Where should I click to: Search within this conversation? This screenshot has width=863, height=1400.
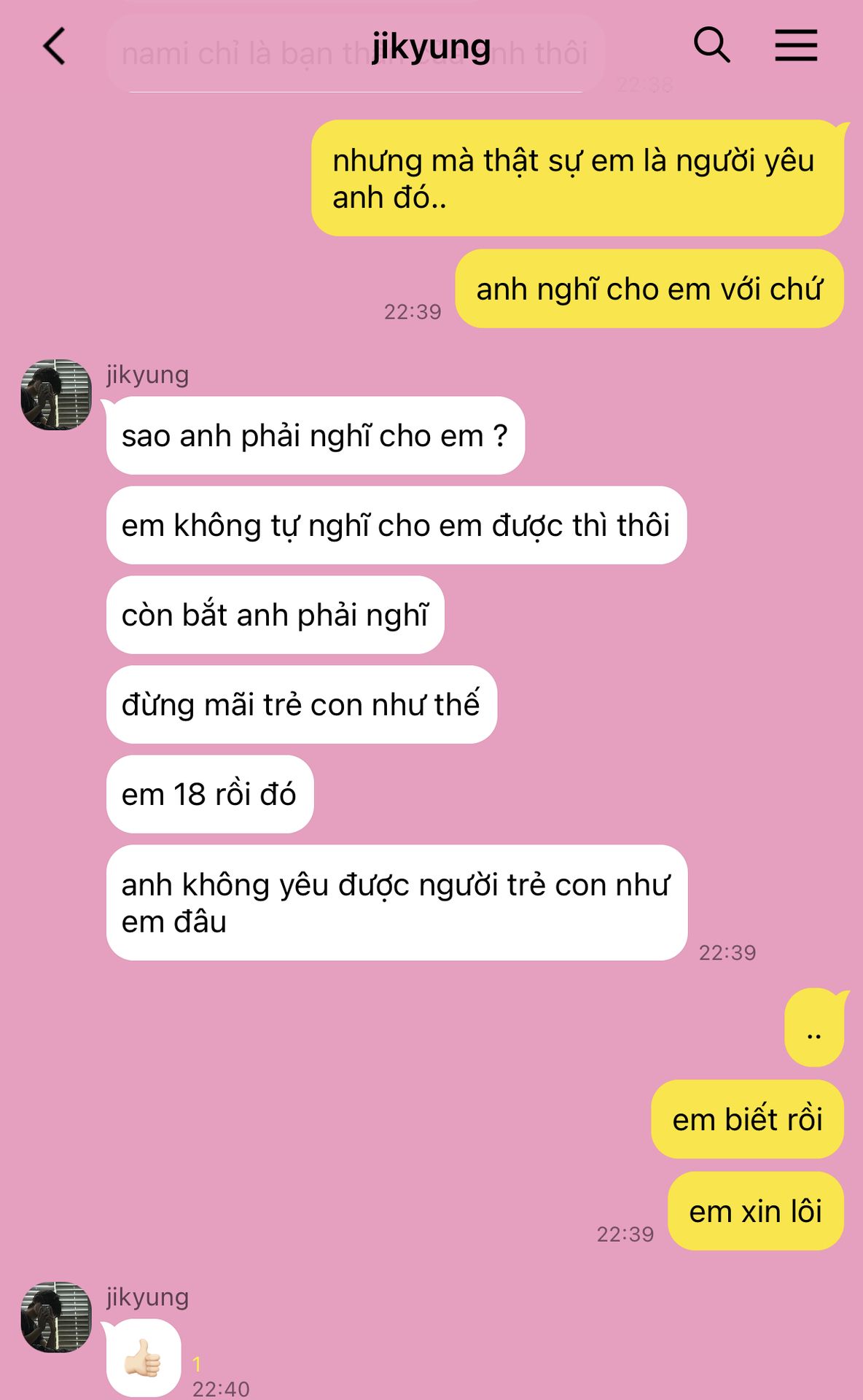click(711, 45)
